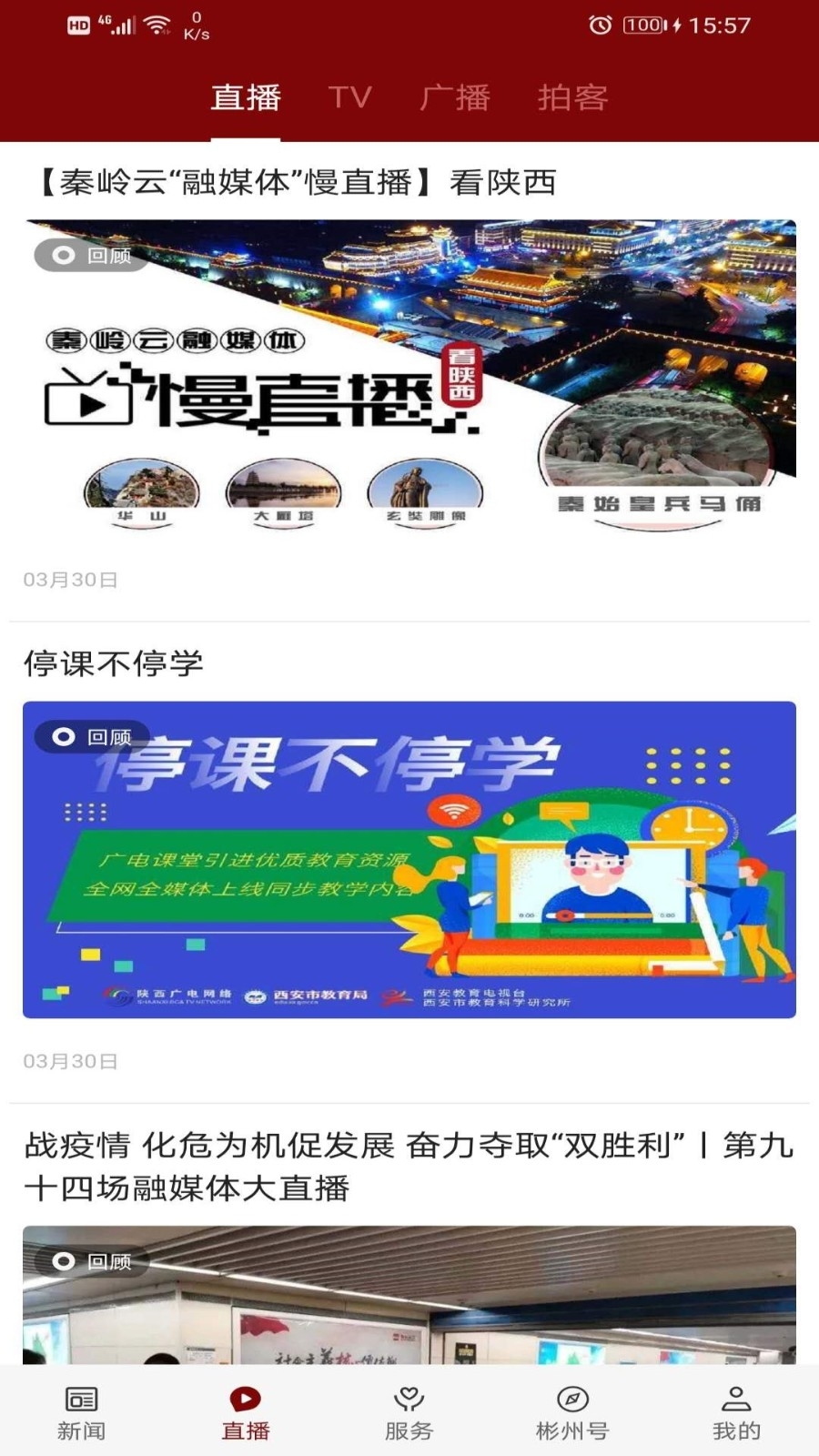Viewport: 819px width, 1456px height.
Task: Open the 我的 profile tab
Action: pos(736,1412)
